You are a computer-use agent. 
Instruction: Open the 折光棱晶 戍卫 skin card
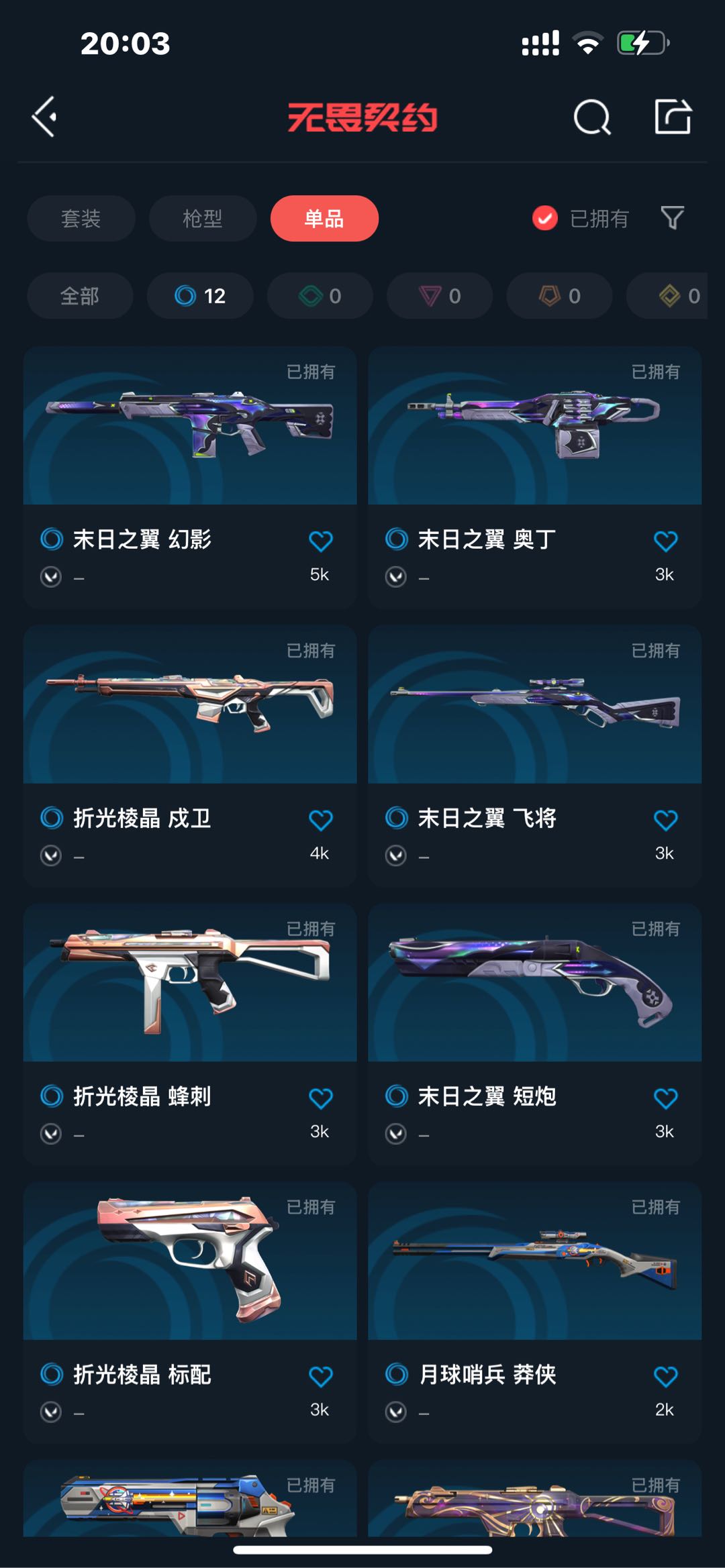pyautogui.click(x=190, y=755)
